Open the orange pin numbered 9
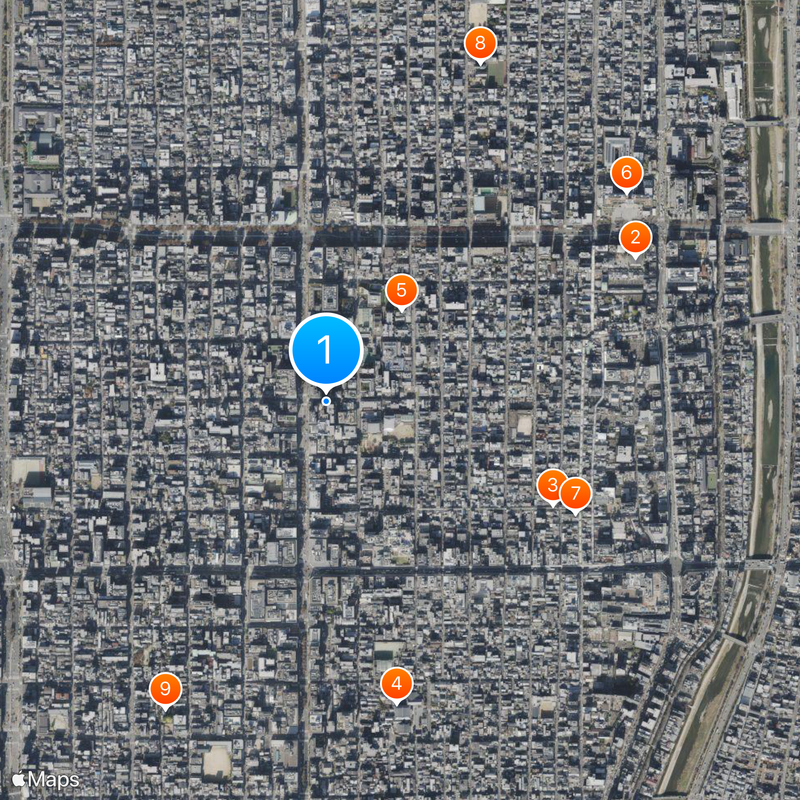Screen dimensions: 800x800 click(x=166, y=688)
